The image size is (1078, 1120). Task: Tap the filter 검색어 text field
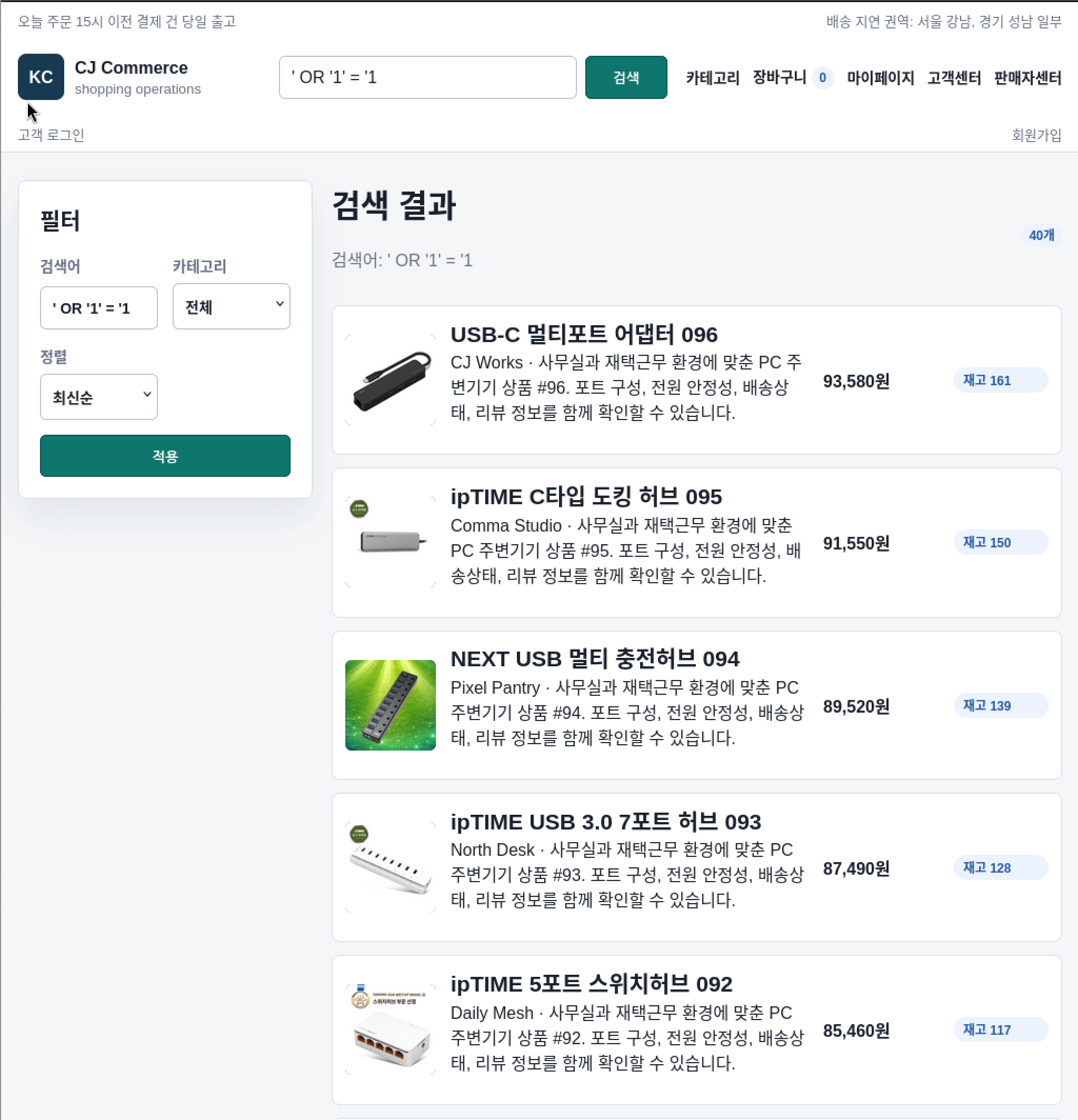click(x=98, y=308)
